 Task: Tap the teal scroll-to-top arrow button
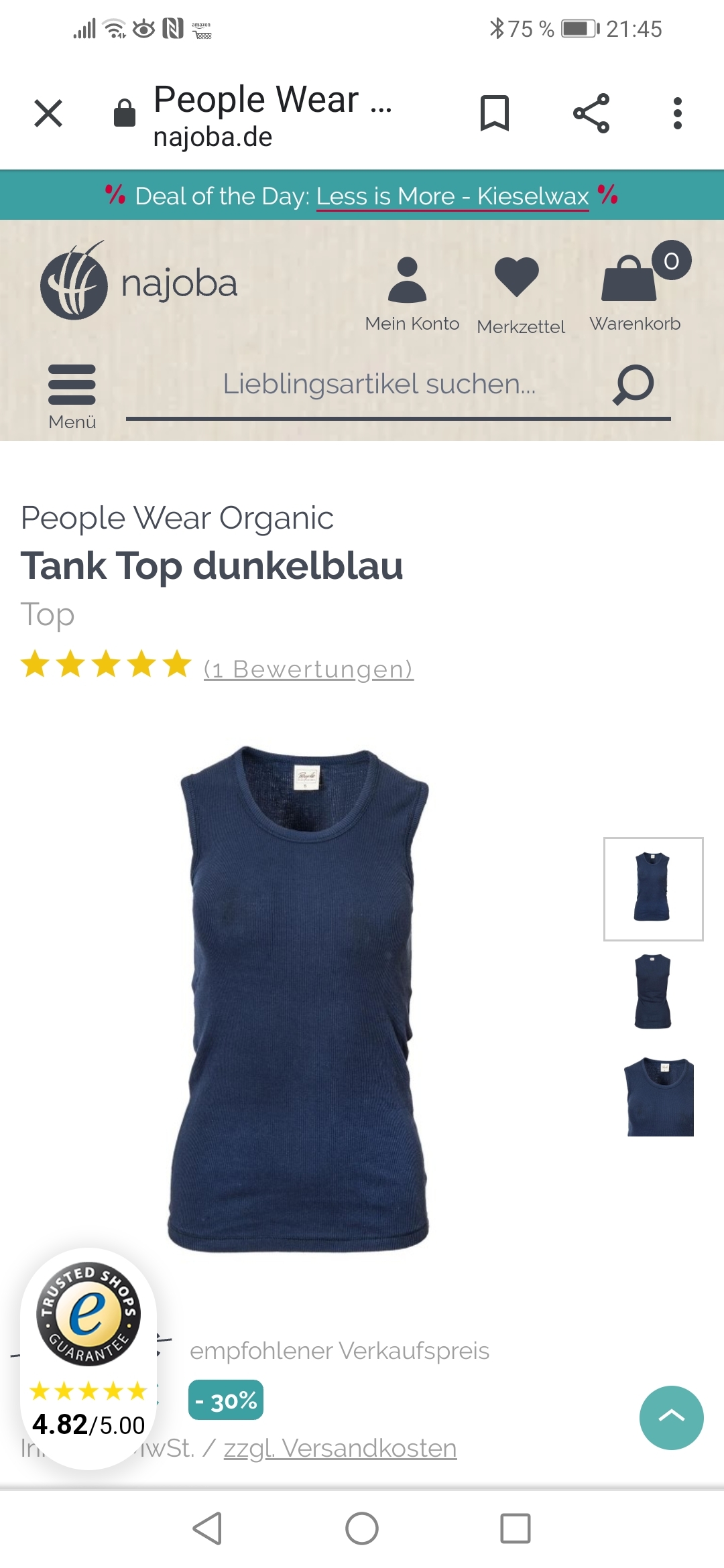tap(671, 1417)
